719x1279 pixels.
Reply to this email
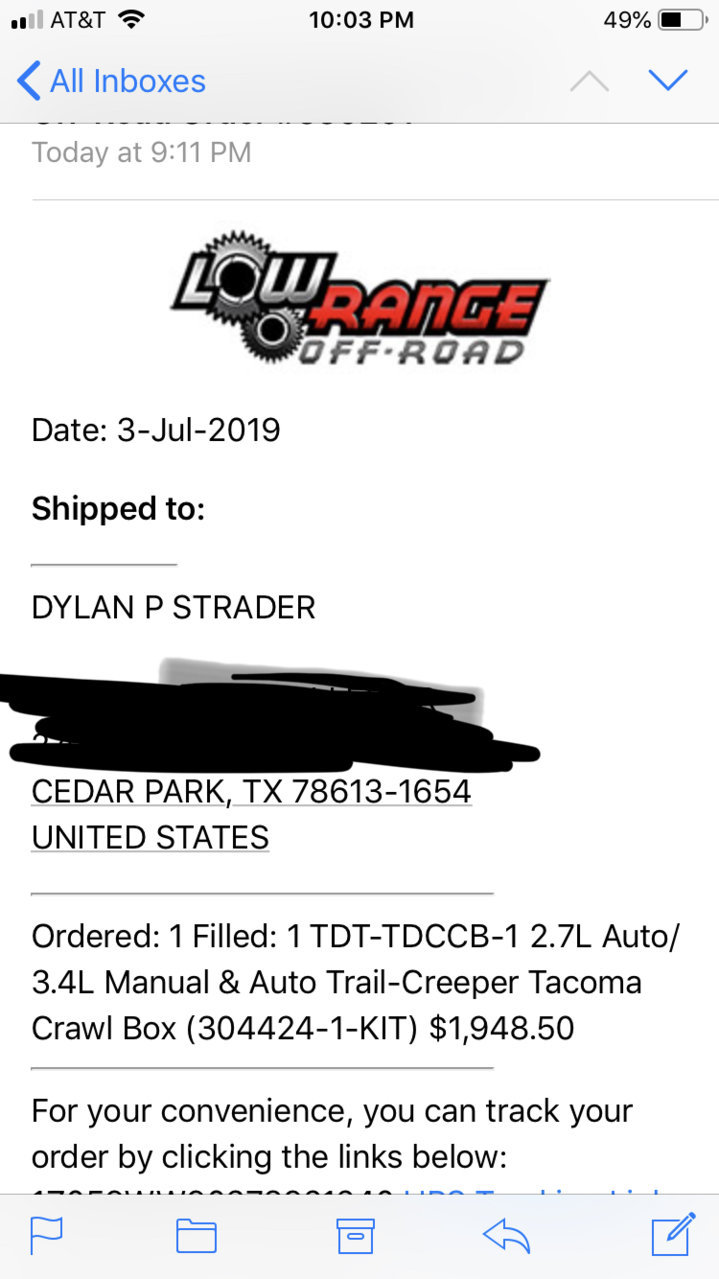point(505,1235)
